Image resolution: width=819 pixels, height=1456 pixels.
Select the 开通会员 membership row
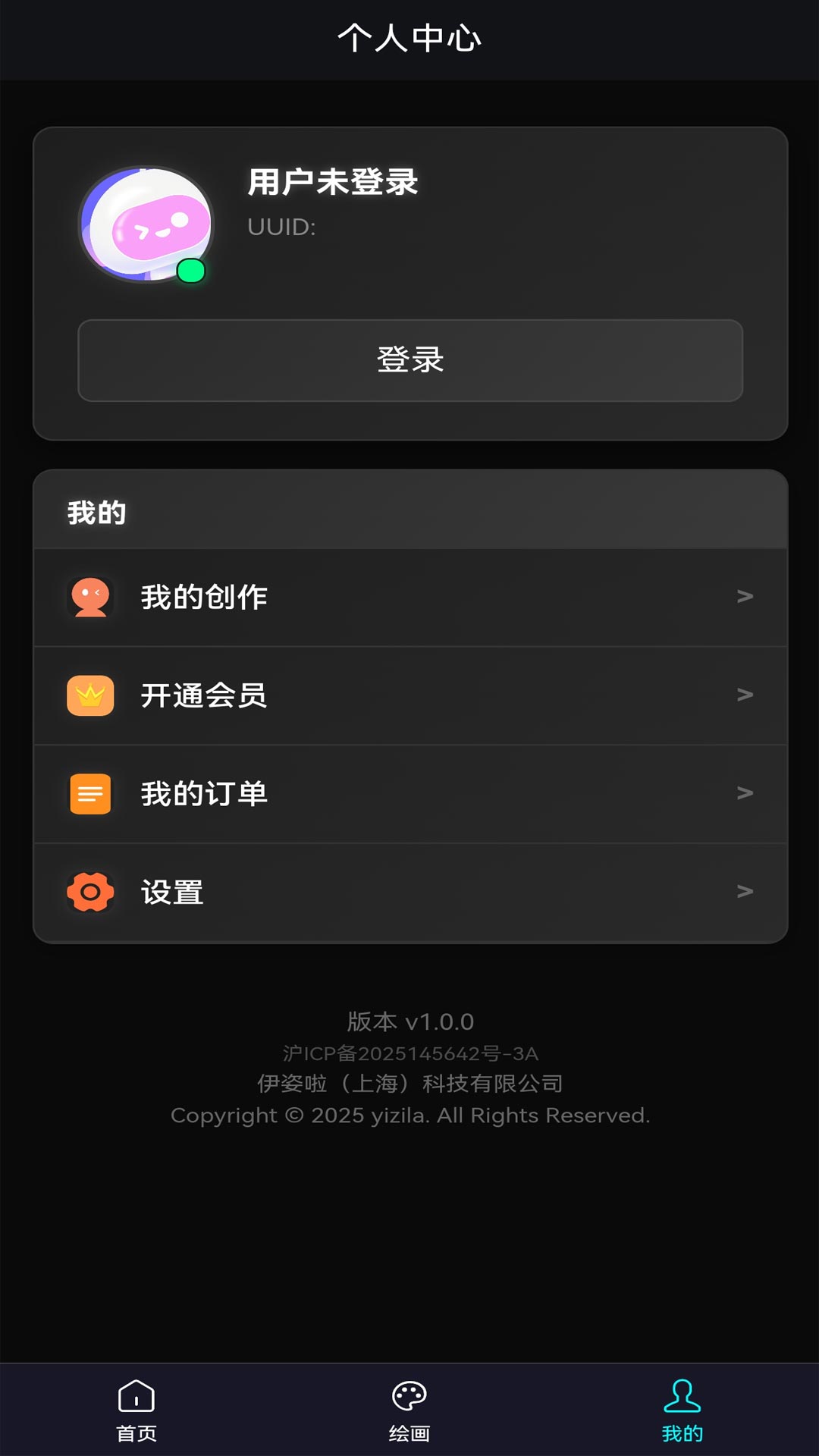(x=409, y=695)
